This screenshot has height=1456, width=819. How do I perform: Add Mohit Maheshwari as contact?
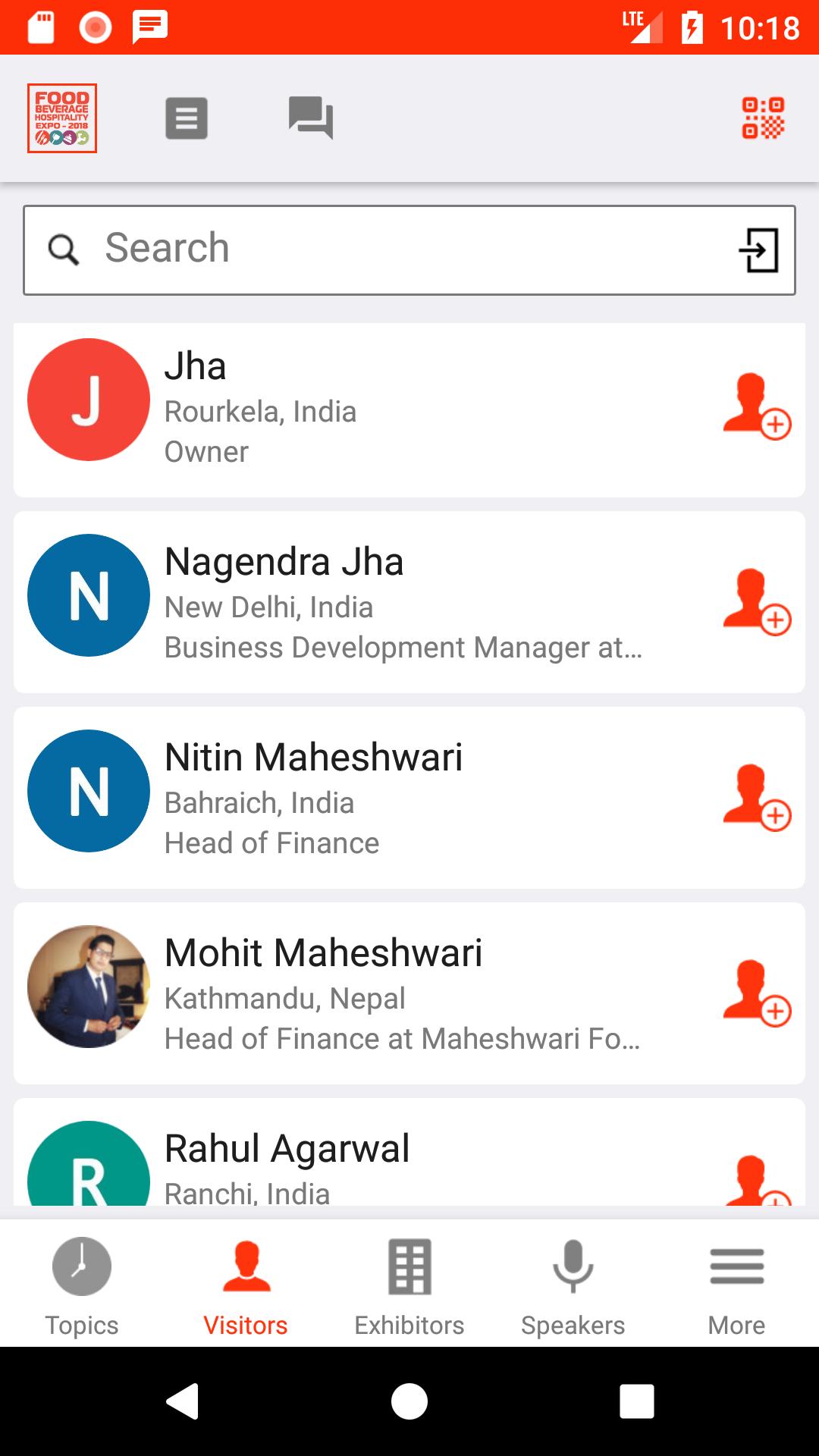pos(757,993)
